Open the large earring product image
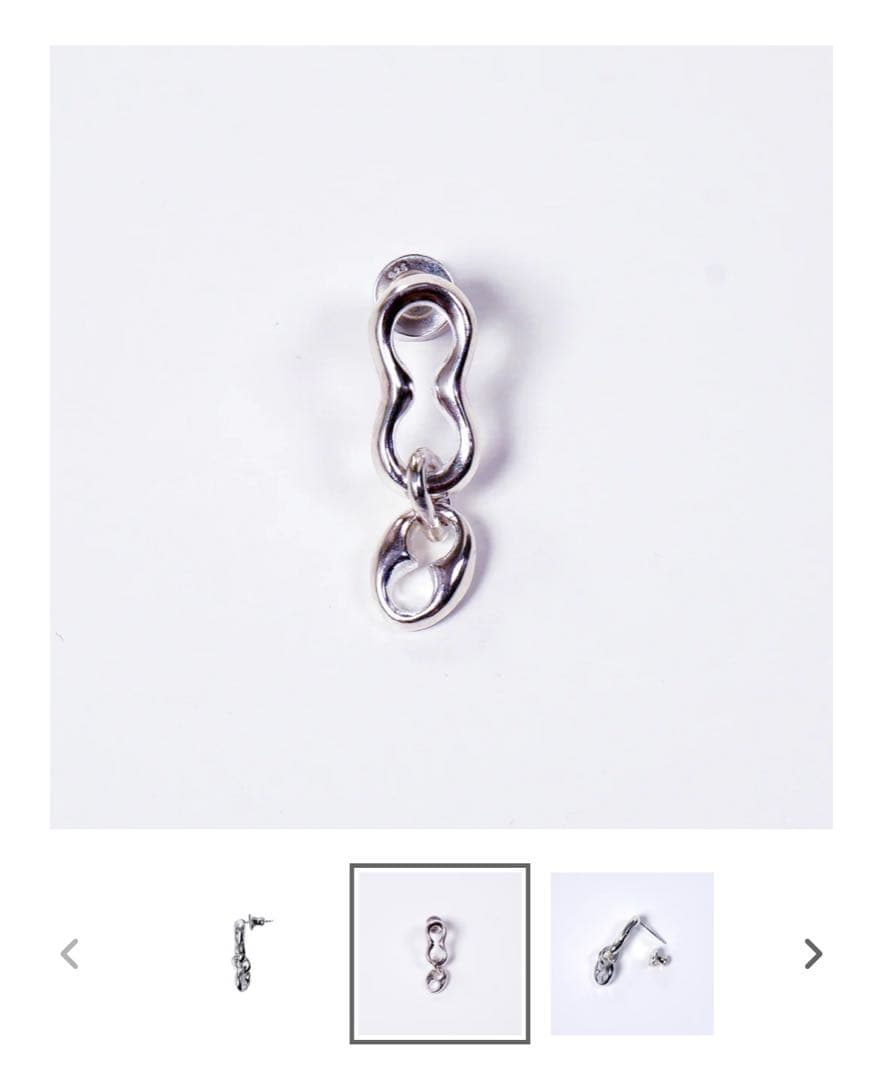 point(441,437)
